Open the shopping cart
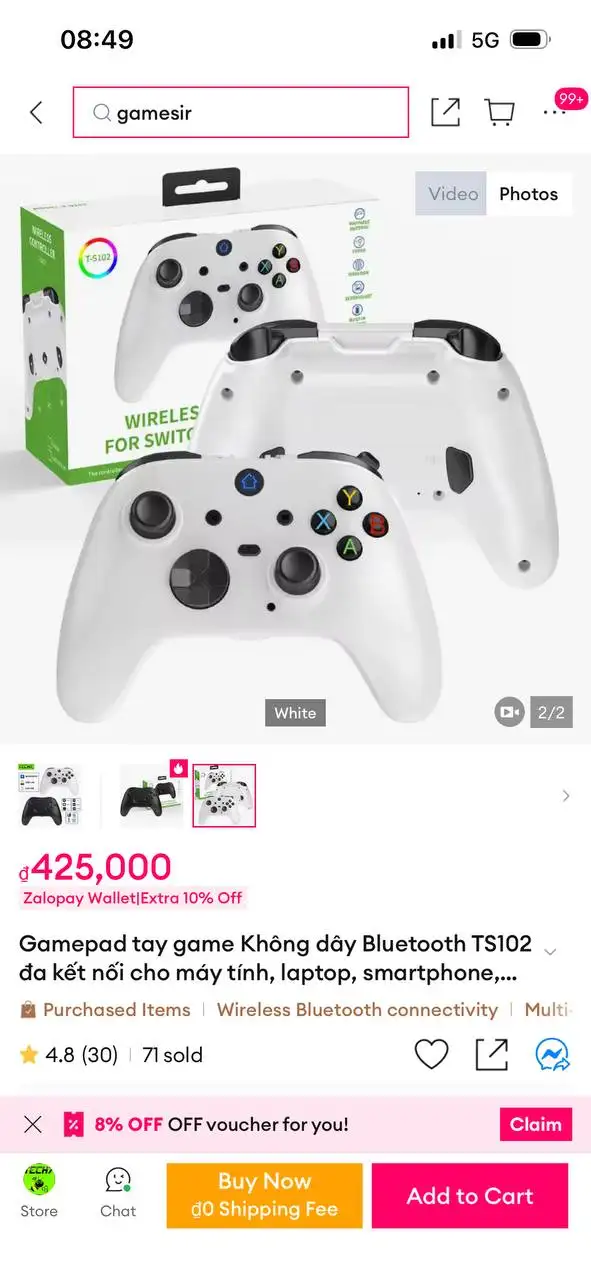 pyautogui.click(x=499, y=112)
